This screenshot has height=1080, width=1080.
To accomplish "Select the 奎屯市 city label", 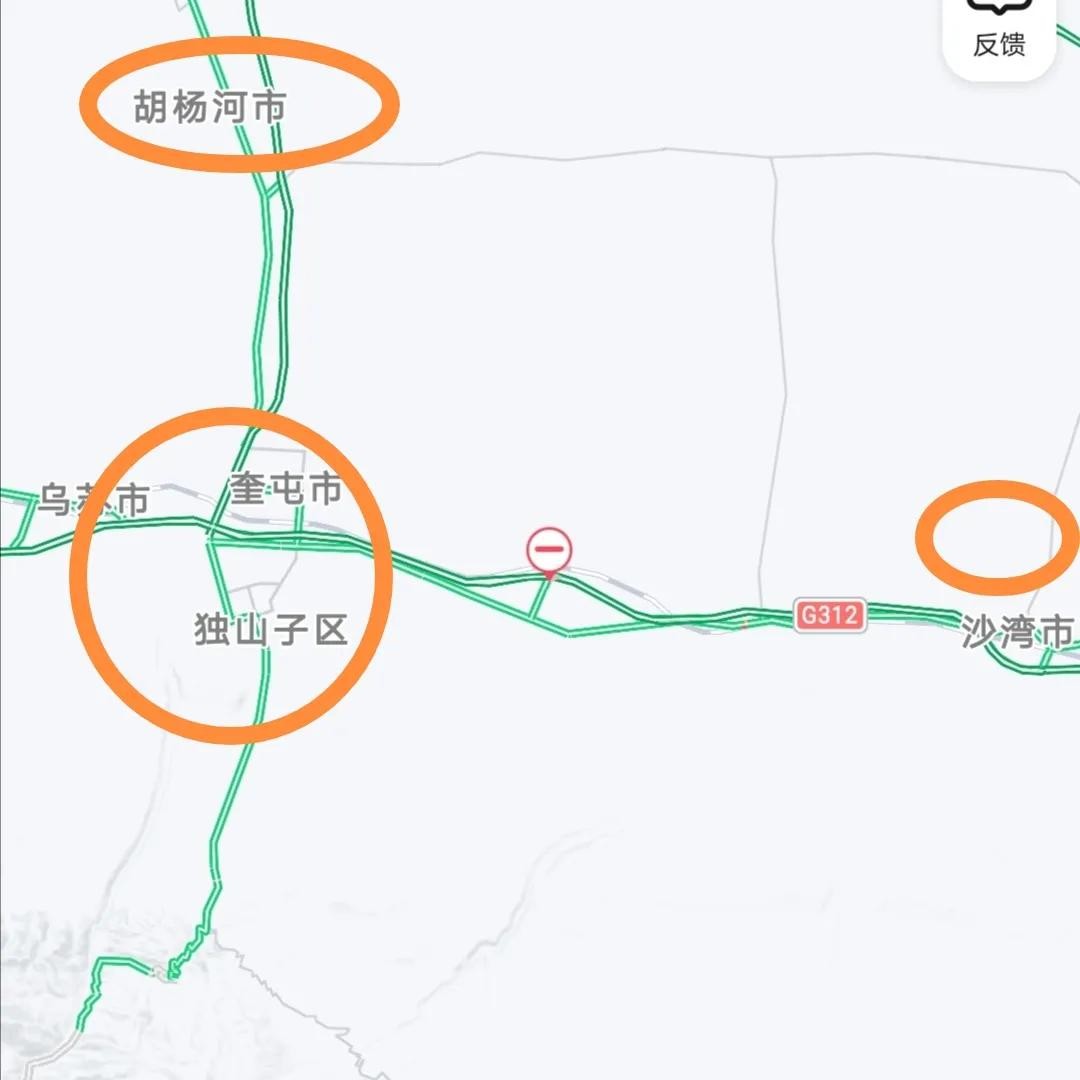I will tap(285, 489).
